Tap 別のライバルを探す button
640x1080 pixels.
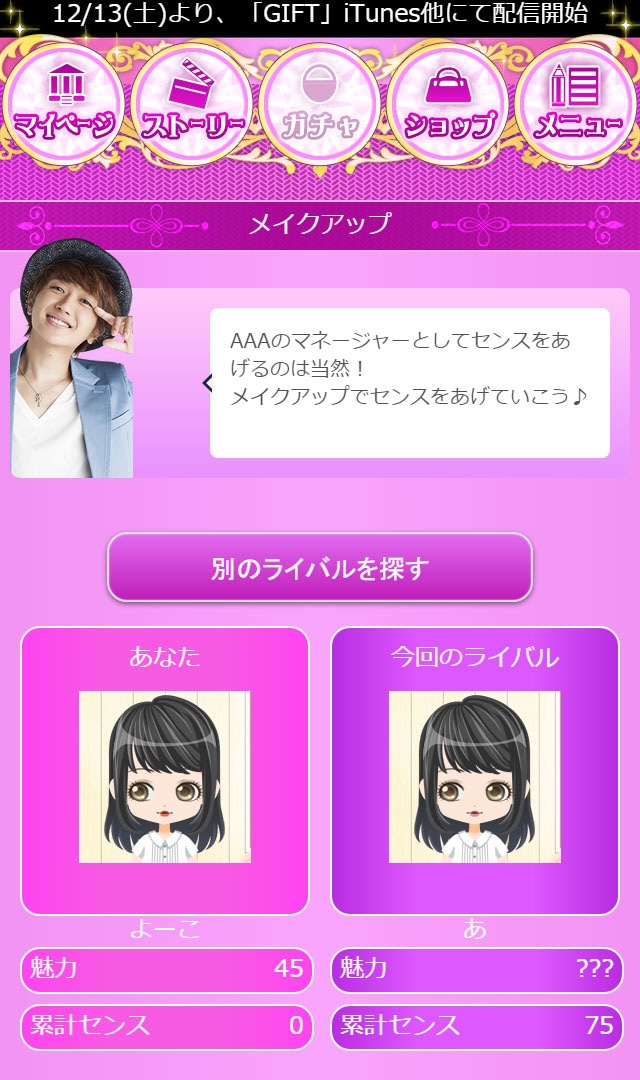(x=320, y=567)
